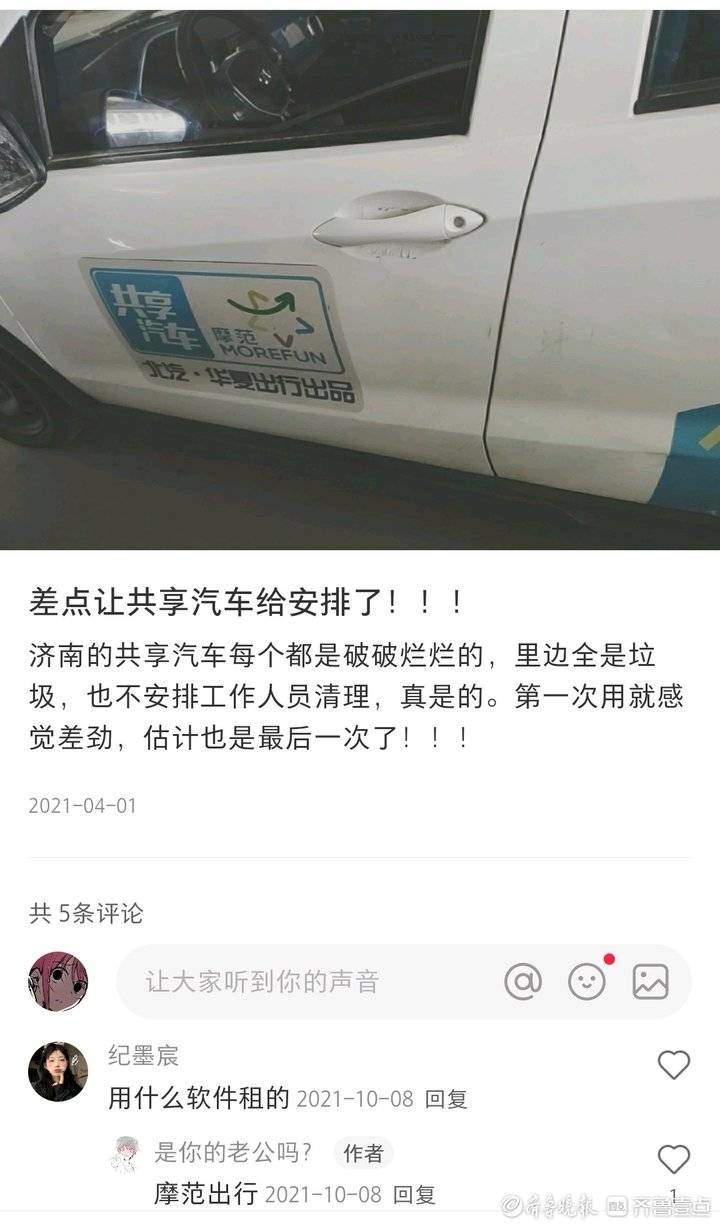Open the author's avatar in reply

click(x=125, y=1153)
